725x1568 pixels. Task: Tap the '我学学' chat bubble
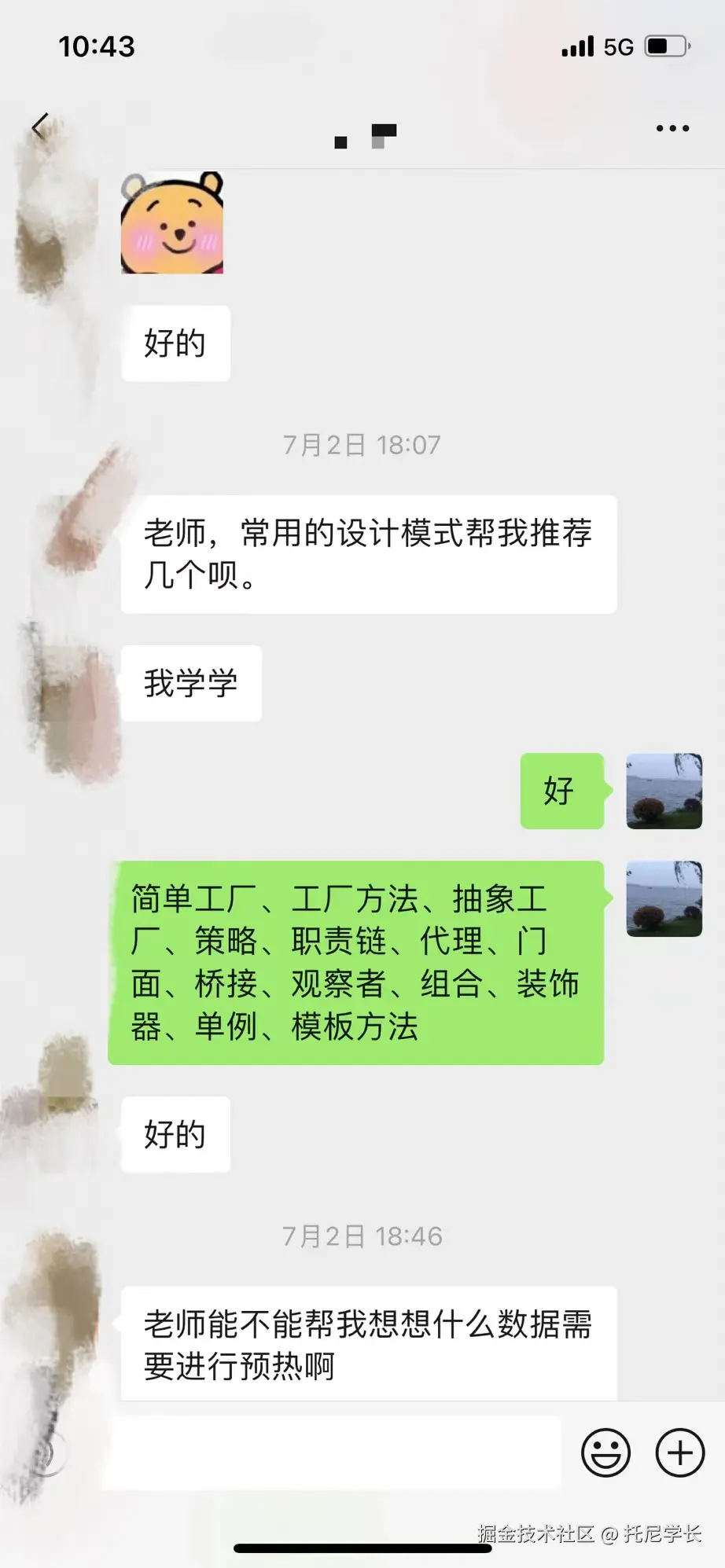point(191,683)
